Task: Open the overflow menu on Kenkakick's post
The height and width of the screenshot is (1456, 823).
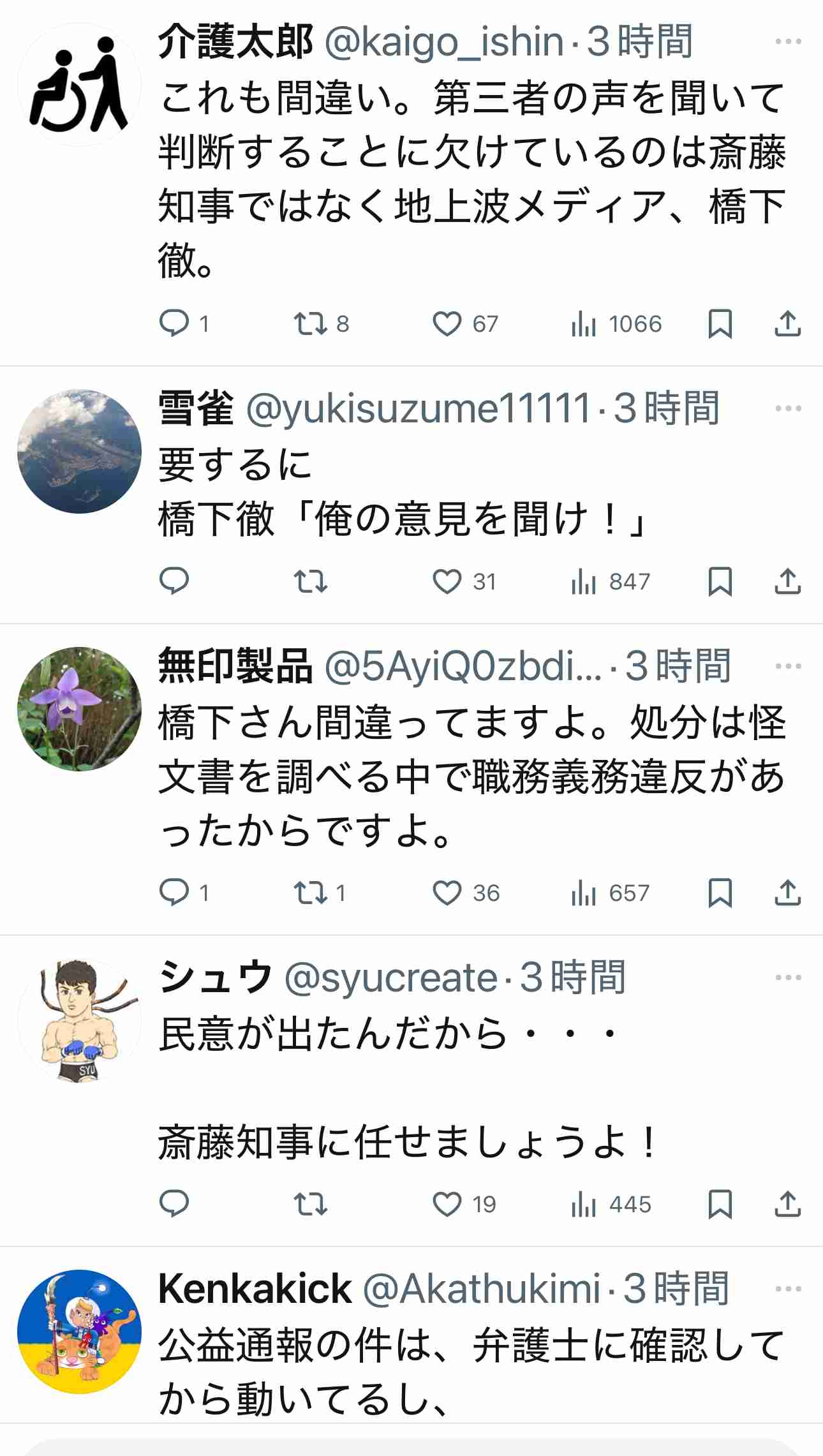Action: (788, 1289)
